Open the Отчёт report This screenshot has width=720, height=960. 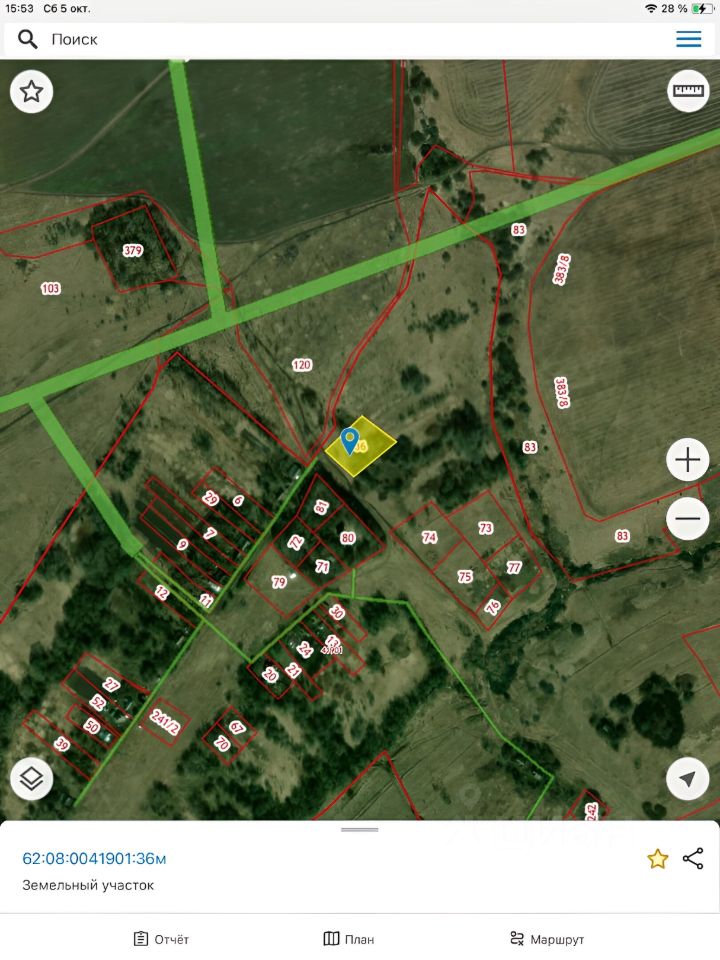coord(161,939)
